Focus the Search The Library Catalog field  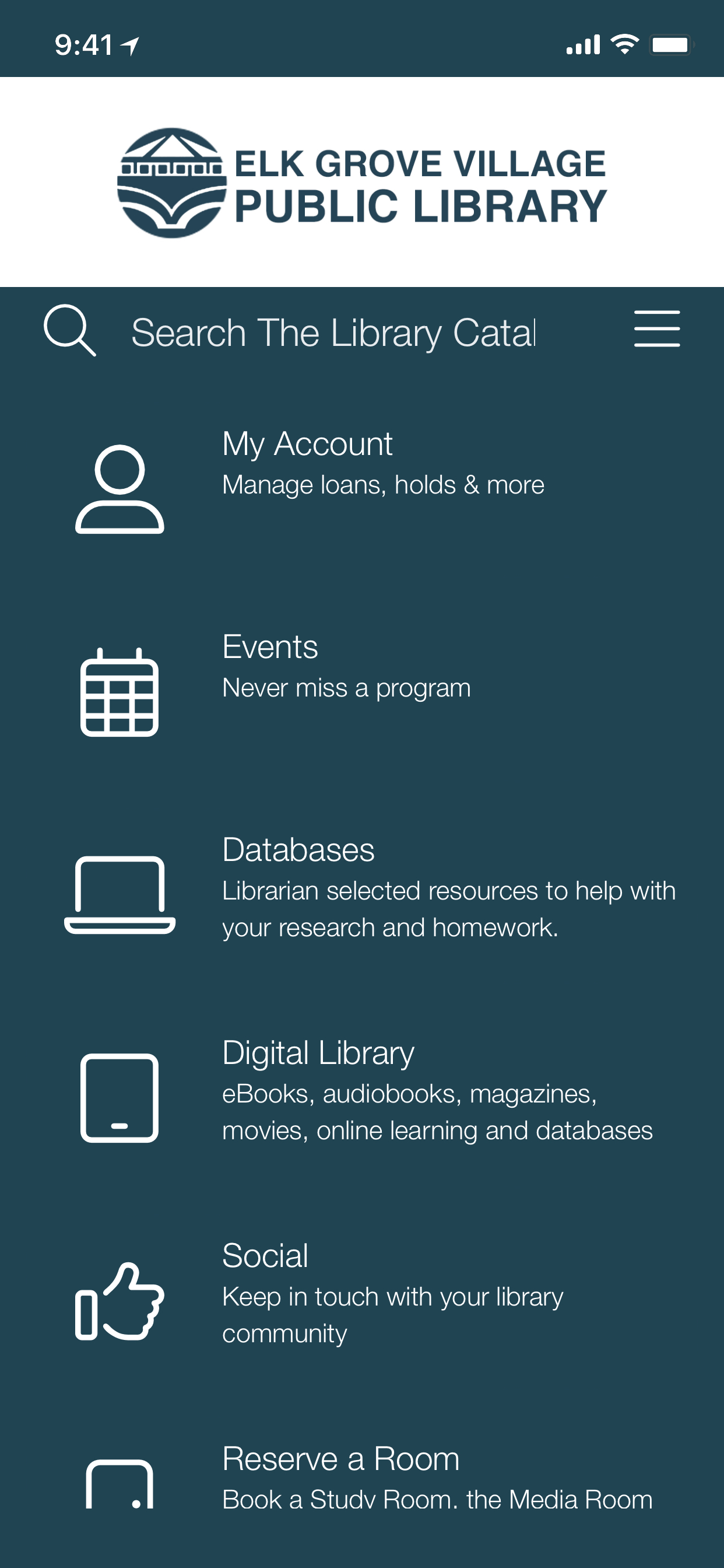point(333,333)
